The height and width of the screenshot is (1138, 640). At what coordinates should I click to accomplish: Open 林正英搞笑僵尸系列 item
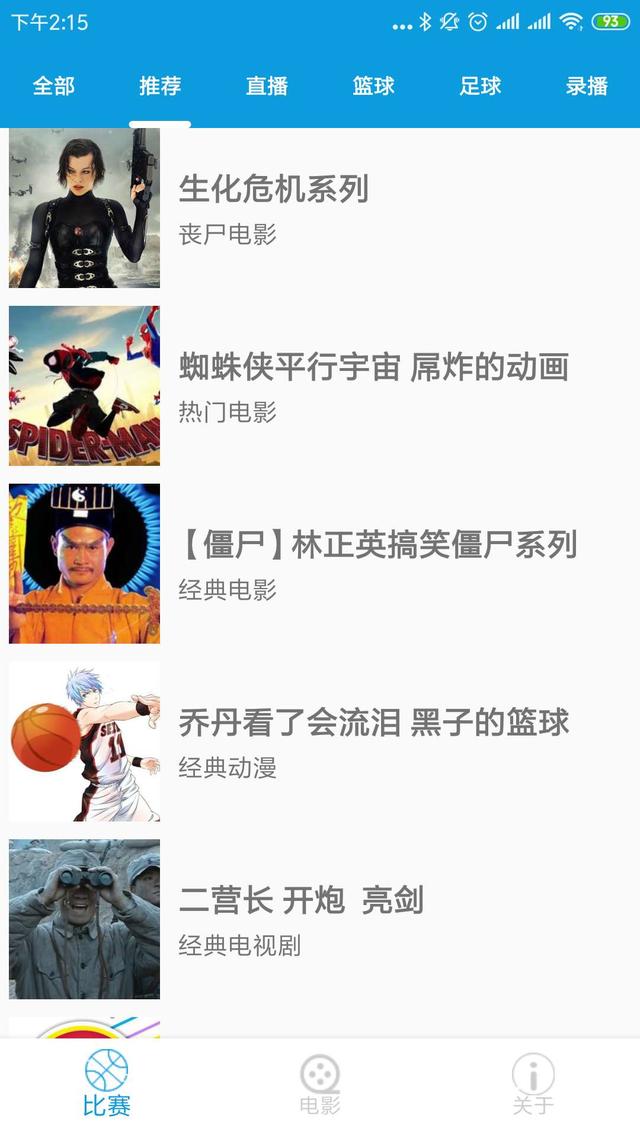coord(320,563)
